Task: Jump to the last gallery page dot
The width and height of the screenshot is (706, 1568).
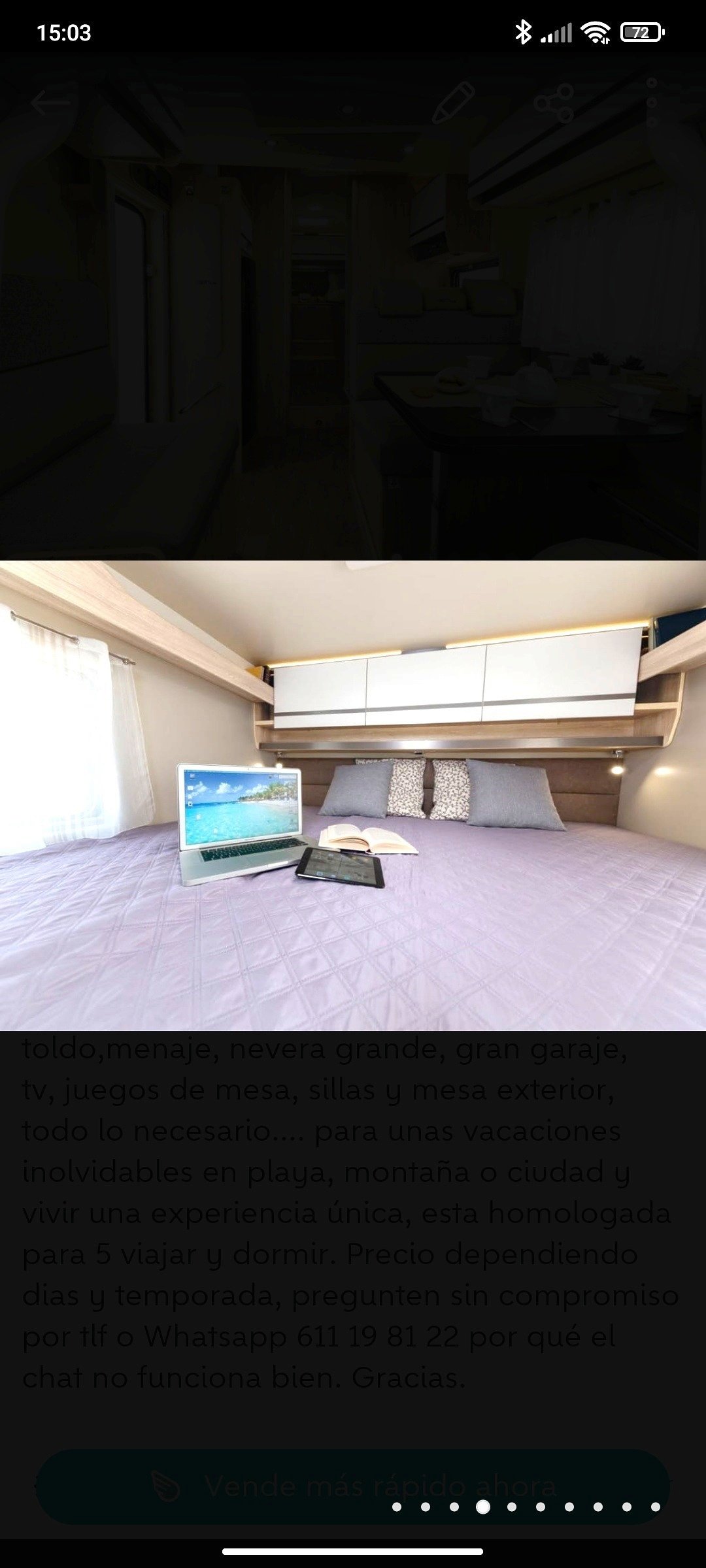Action: 656,1507
